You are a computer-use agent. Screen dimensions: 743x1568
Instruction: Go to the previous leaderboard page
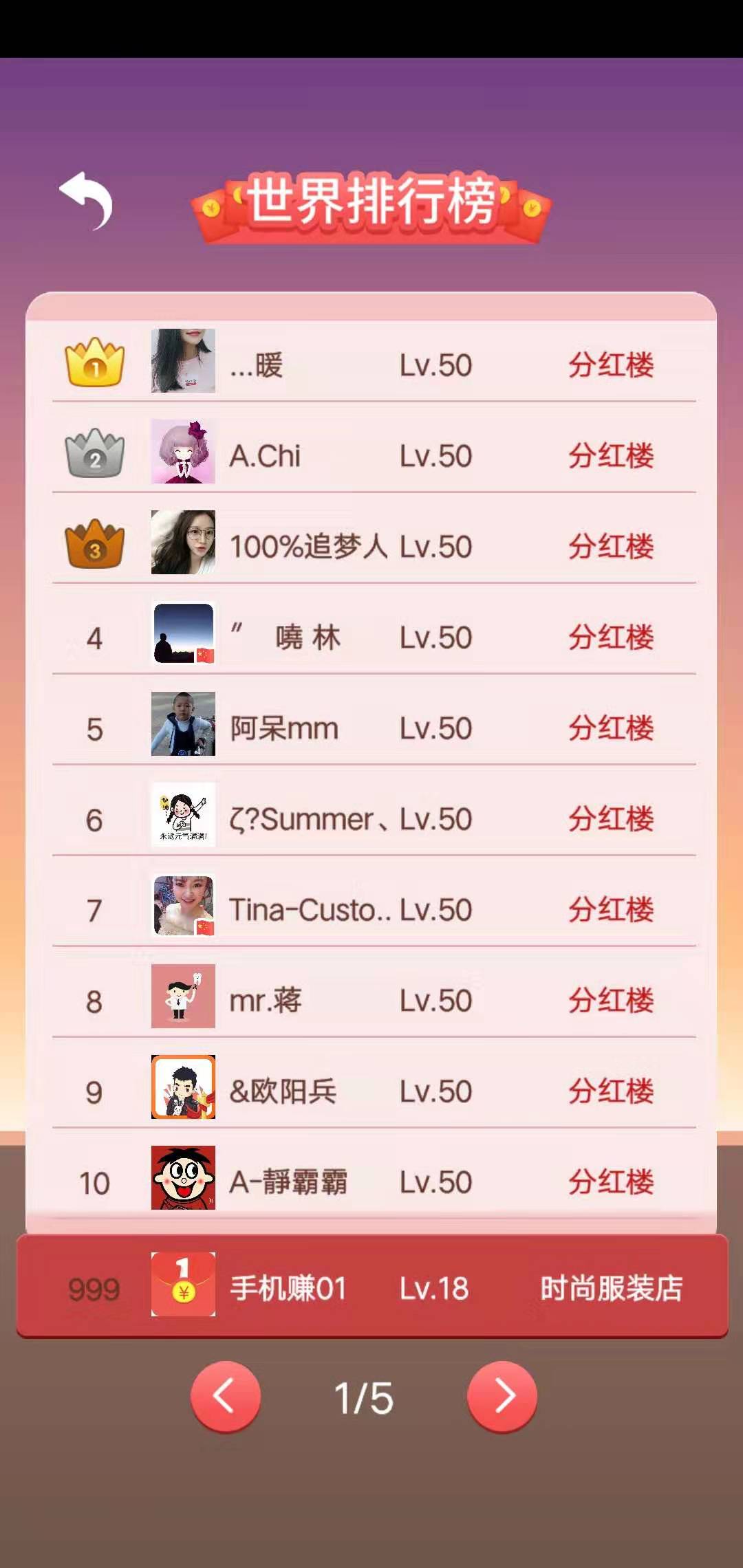[x=225, y=1397]
